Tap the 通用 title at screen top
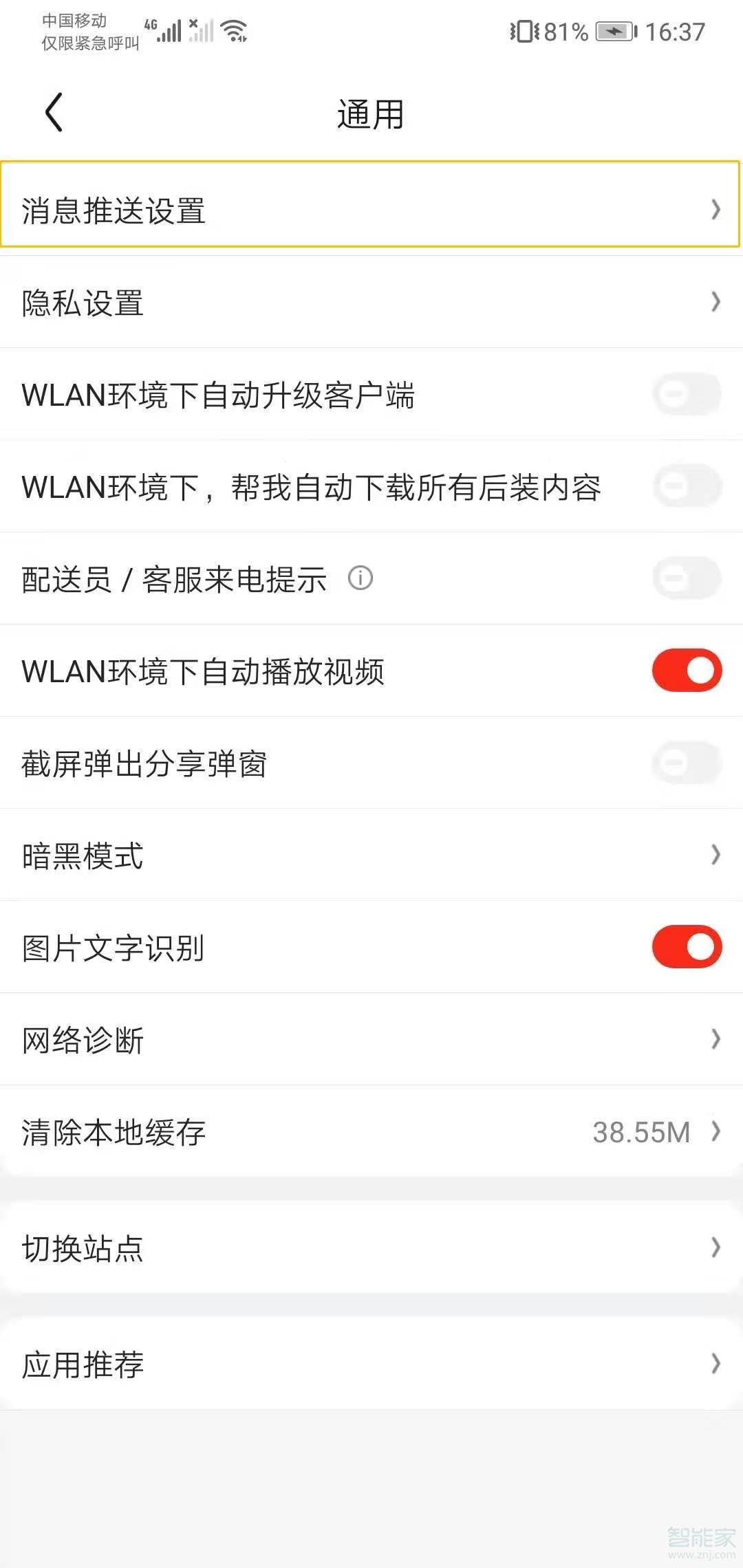The height and width of the screenshot is (1568, 743). [371, 114]
